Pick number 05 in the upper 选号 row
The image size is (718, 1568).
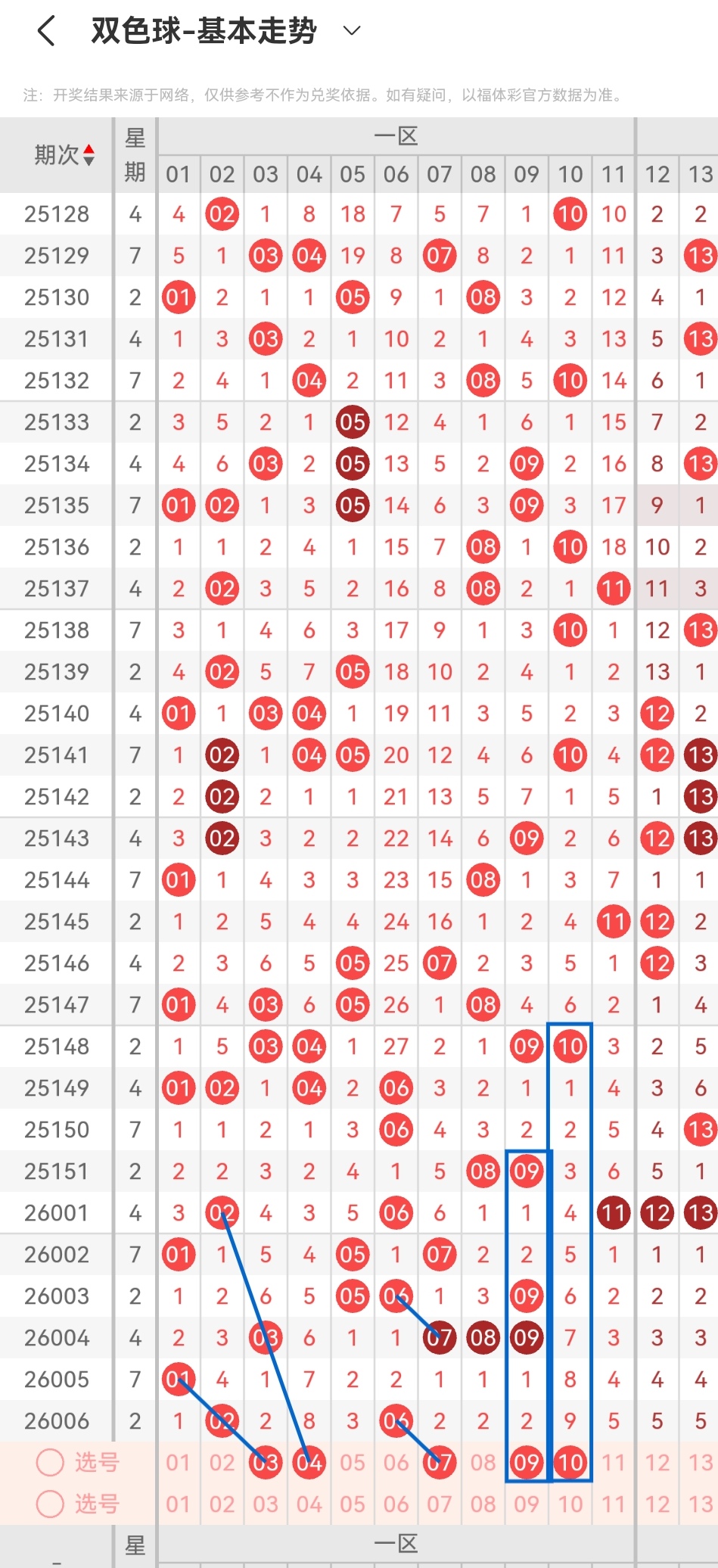tap(353, 1462)
